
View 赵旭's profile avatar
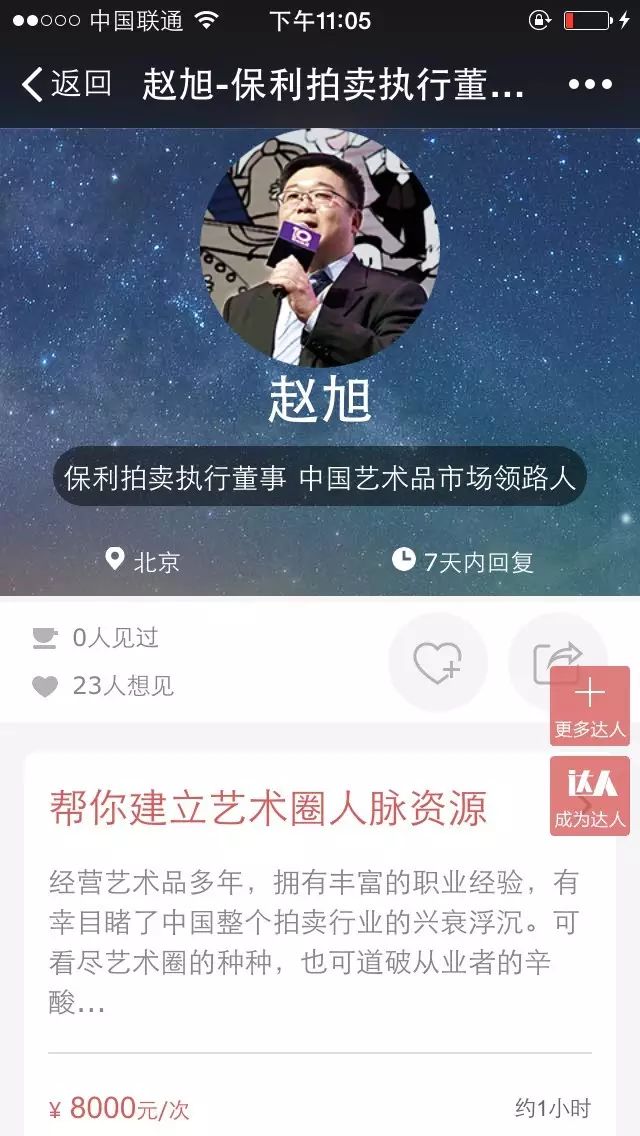[x=320, y=246]
